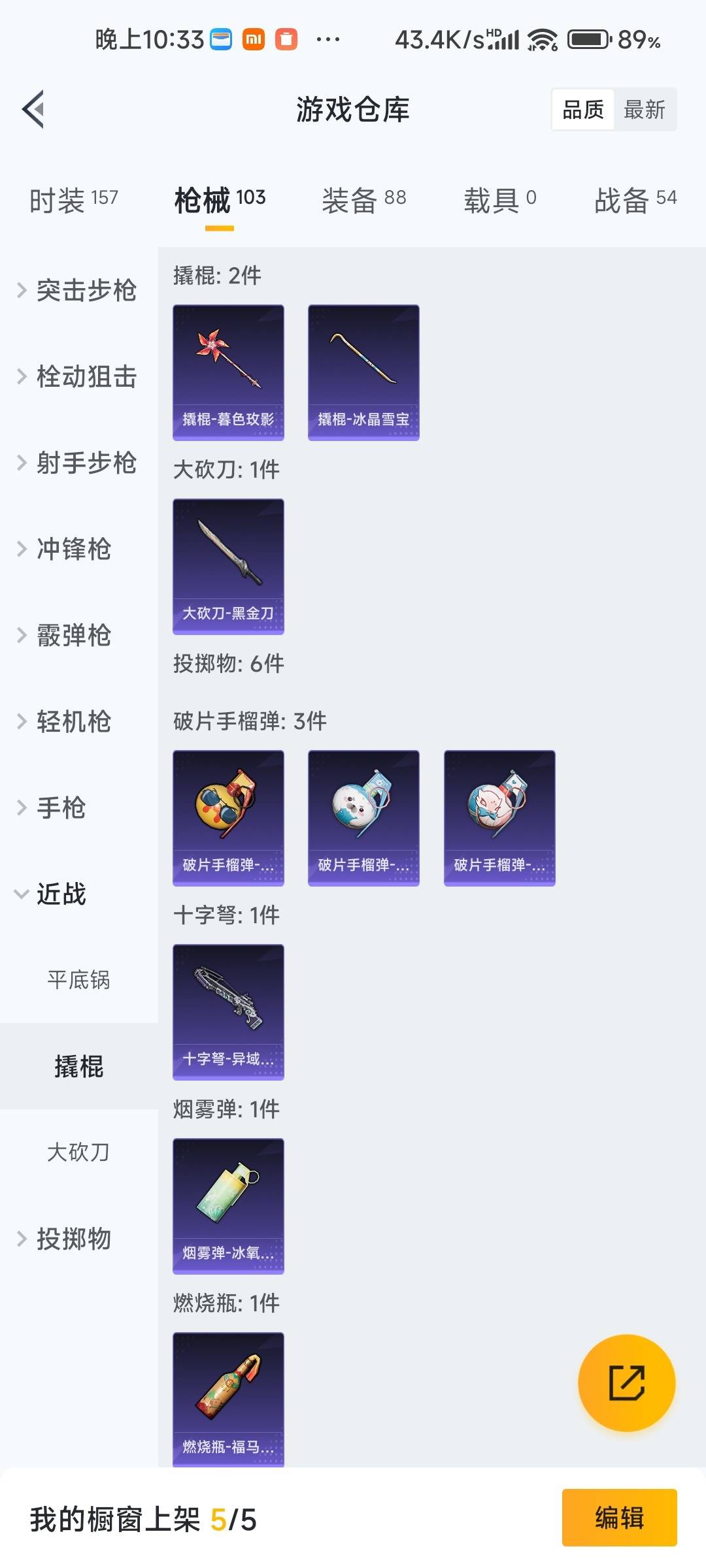View the 烟雾弹-冰氧 smoke grenade
Viewport: 706px width, 1568px height.
click(228, 1205)
